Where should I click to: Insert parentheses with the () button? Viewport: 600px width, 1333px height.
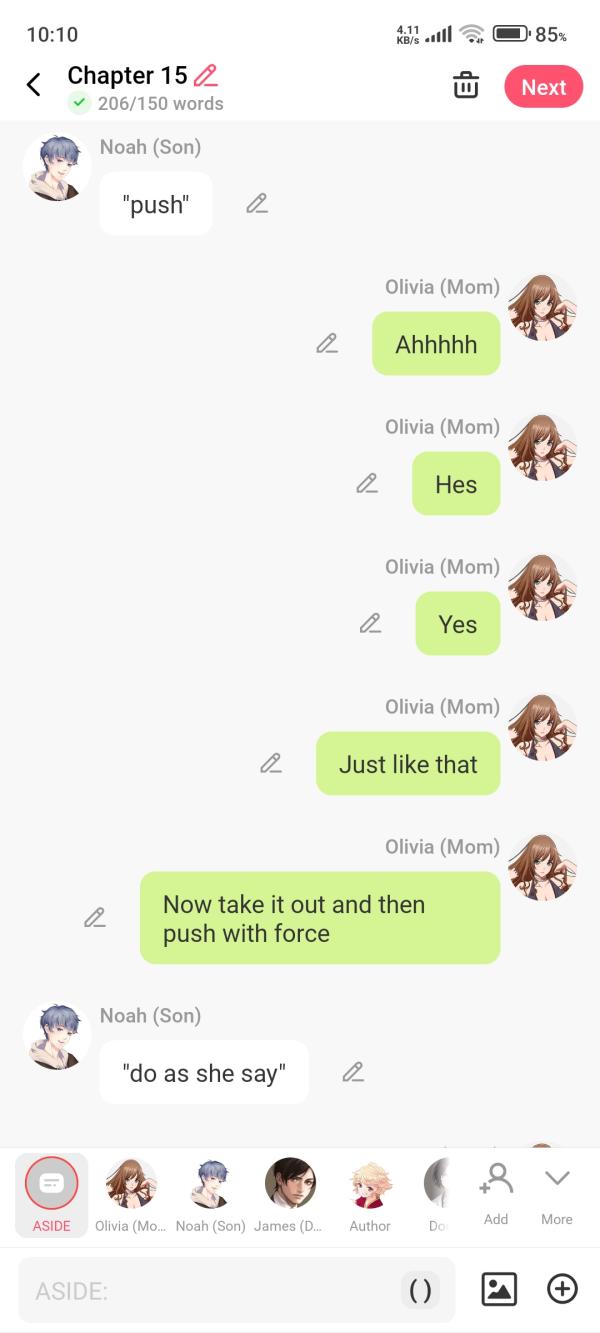(421, 1291)
